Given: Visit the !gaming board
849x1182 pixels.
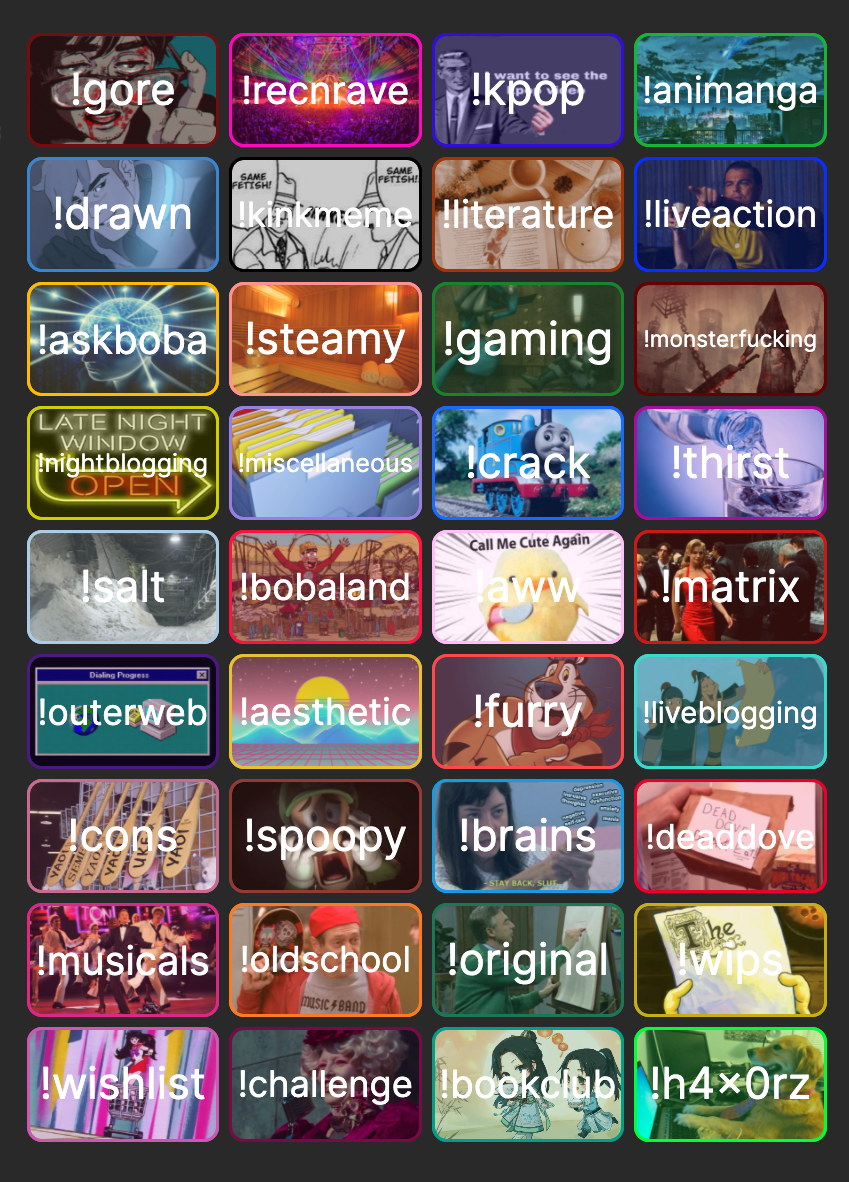Looking at the screenshot, I should 527,339.
